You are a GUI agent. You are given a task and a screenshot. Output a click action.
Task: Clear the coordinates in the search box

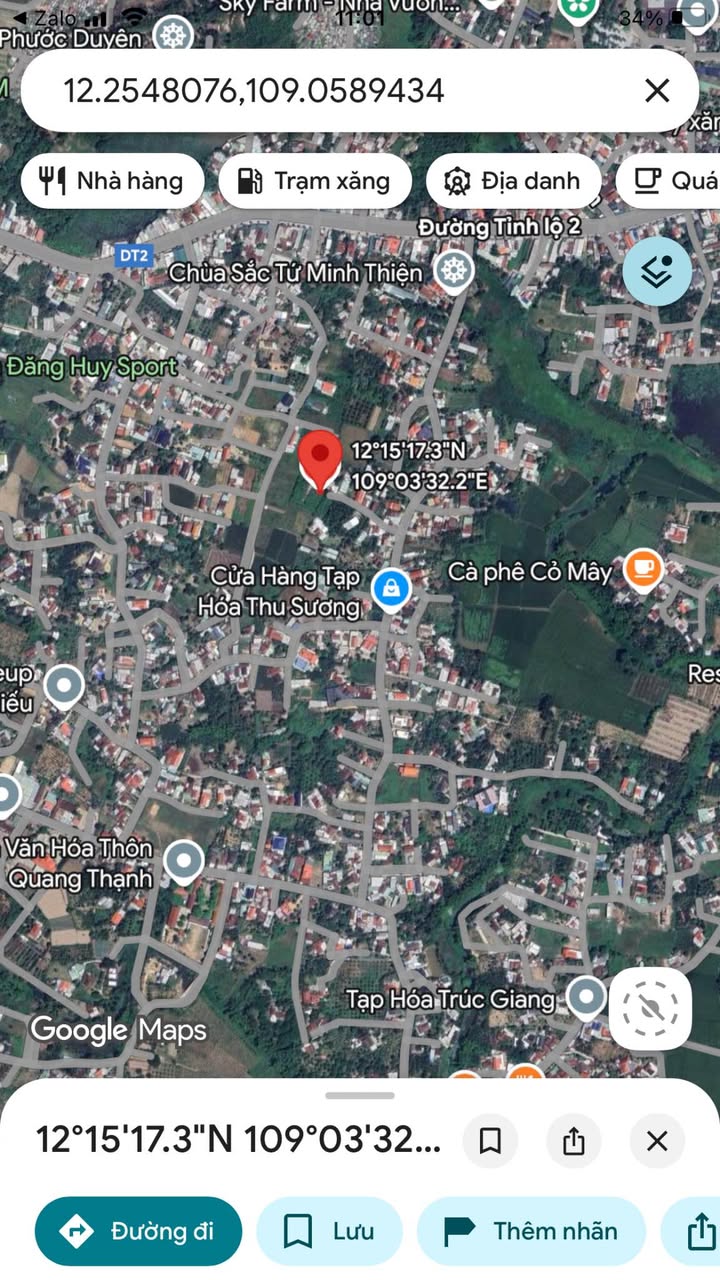[x=657, y=91]
